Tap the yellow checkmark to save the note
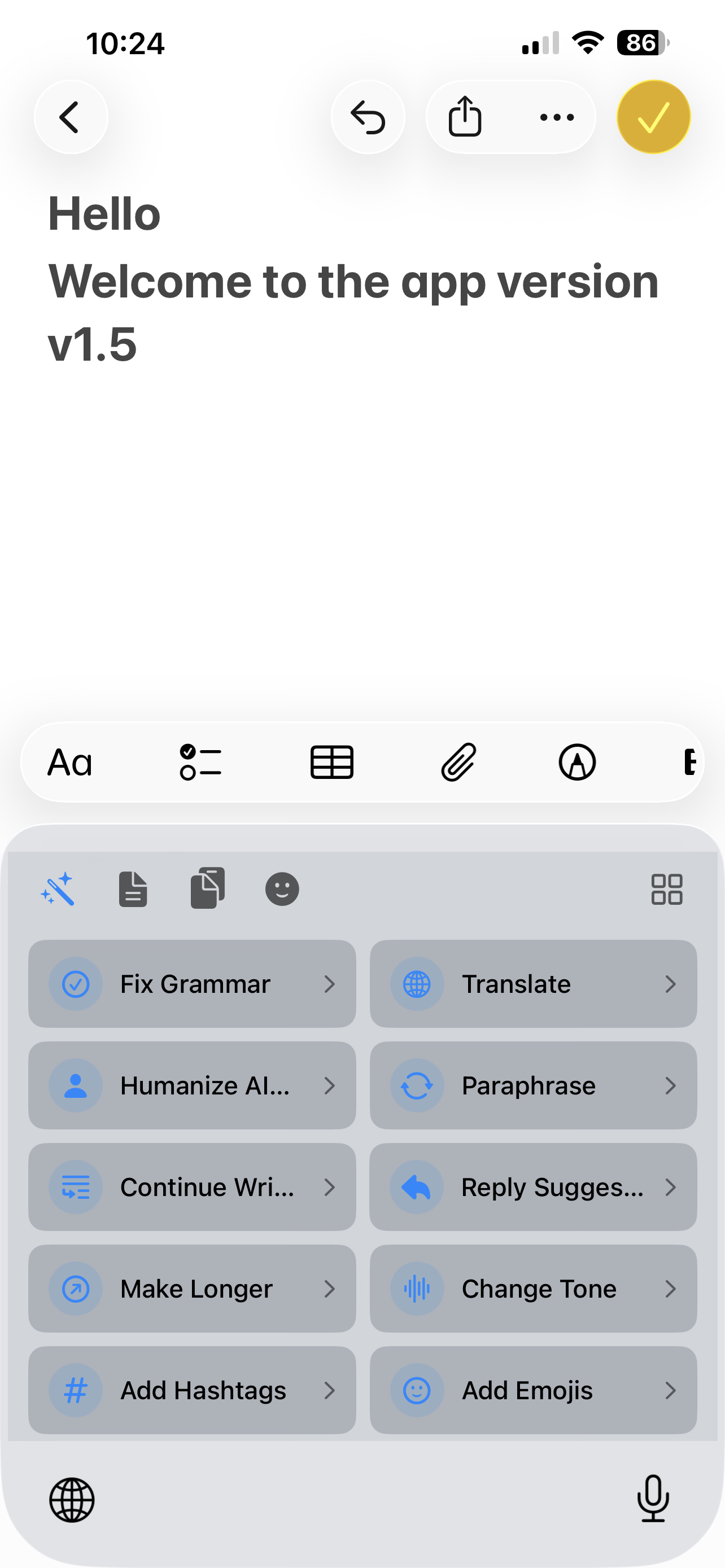The image size is (725, 1568). tap(653, 117)
